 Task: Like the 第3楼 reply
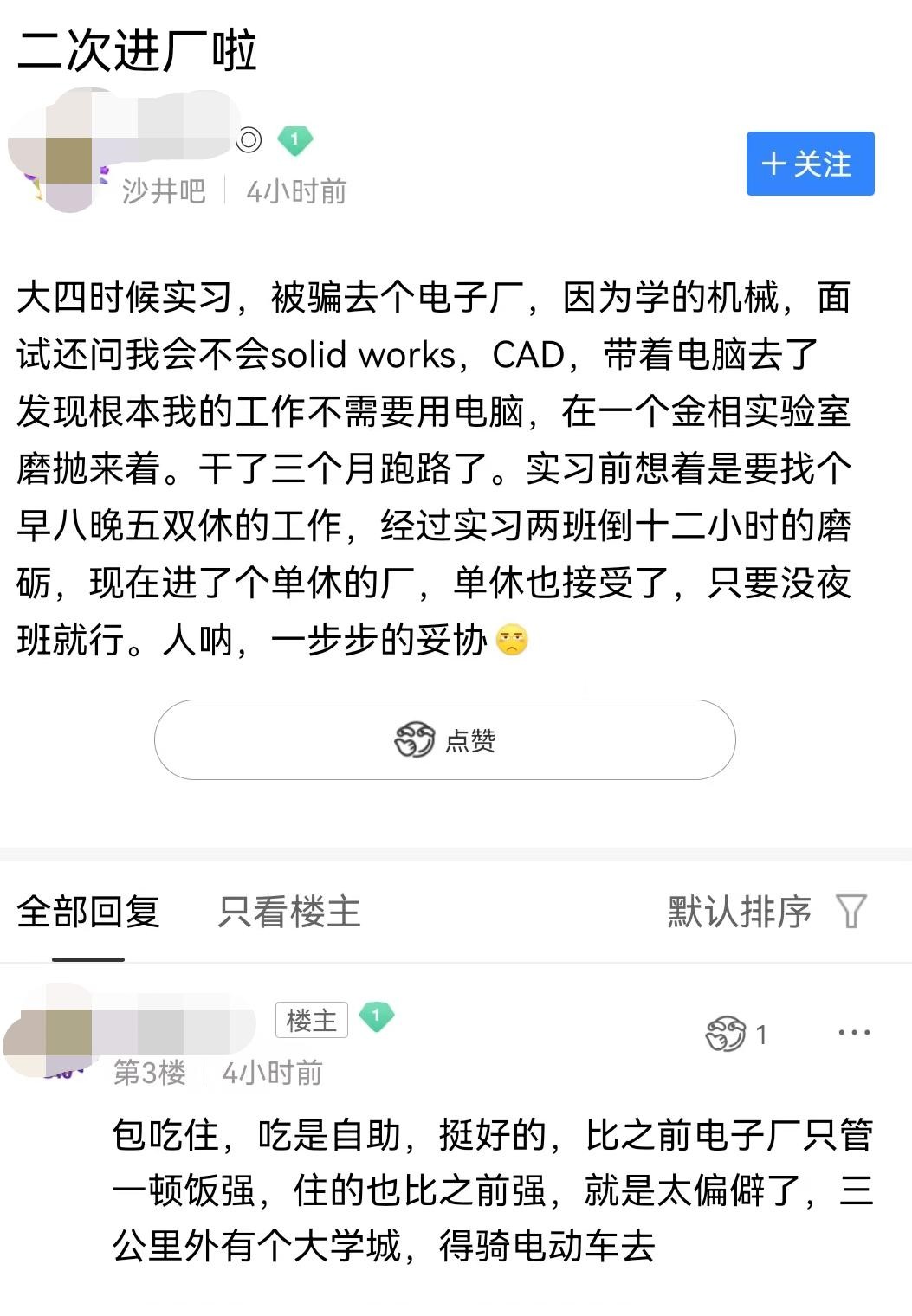(x=728, y=1034)
